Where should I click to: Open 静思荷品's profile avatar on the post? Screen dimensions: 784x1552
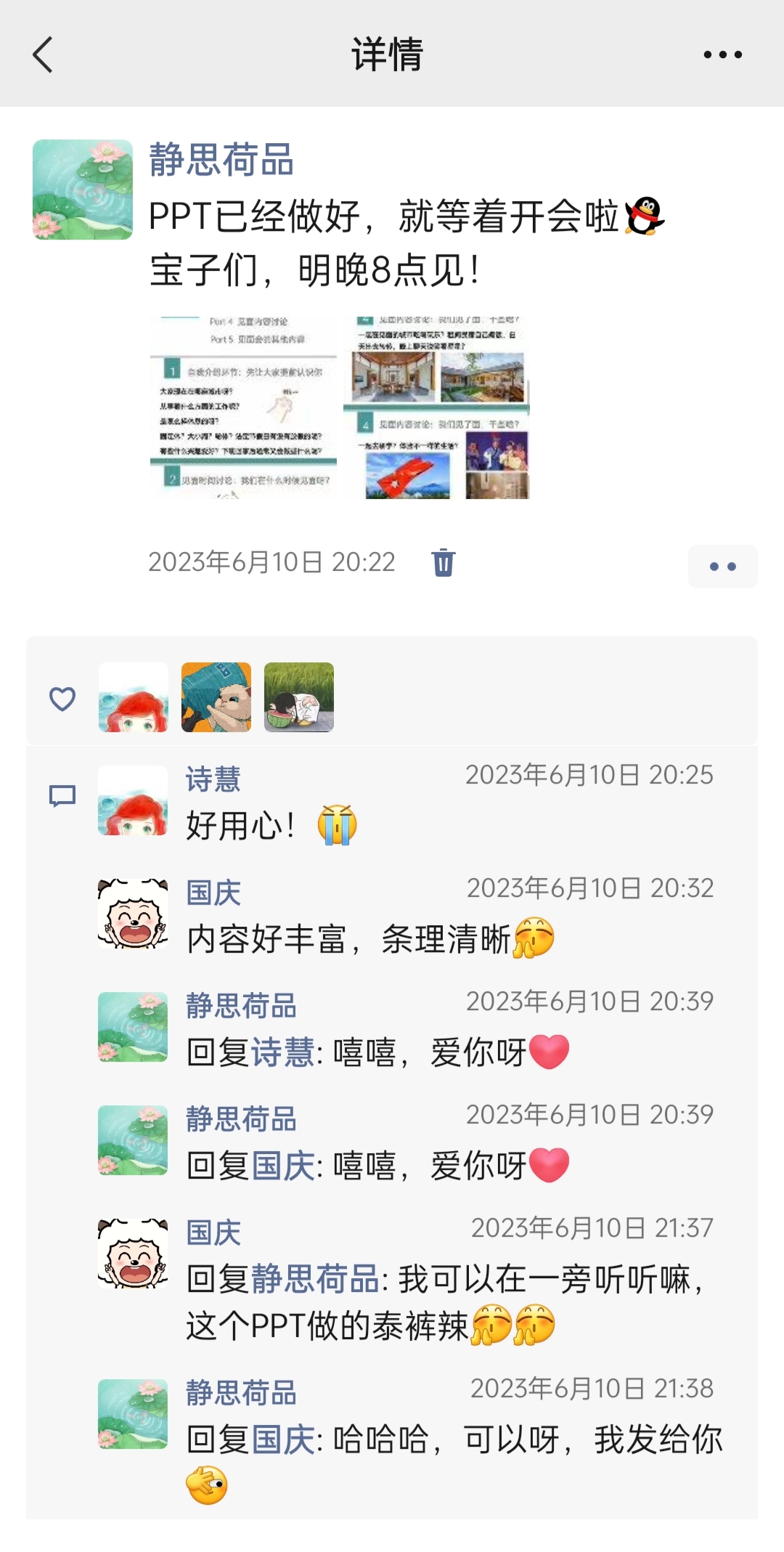83,190
